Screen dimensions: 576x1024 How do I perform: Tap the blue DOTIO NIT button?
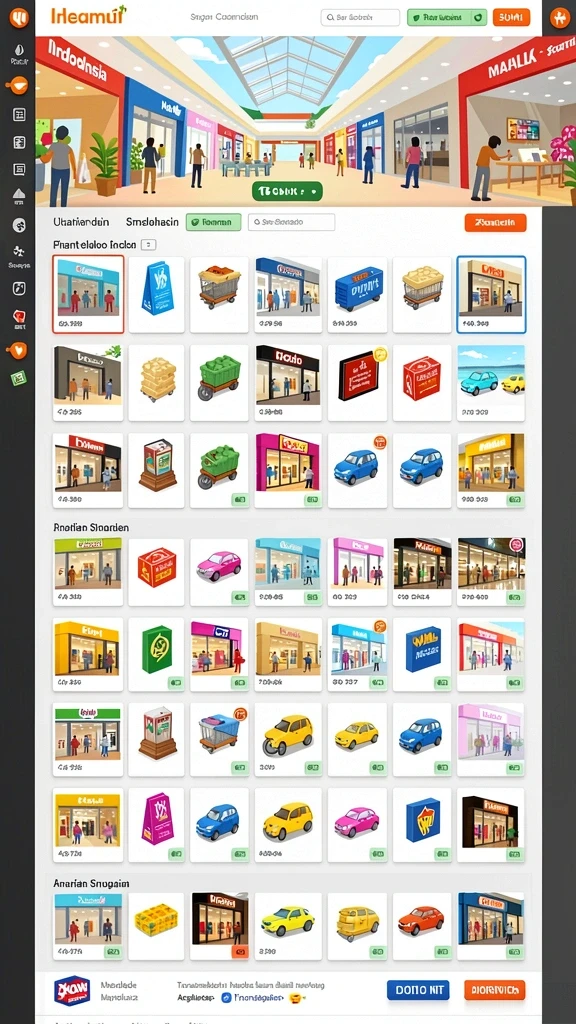[x=418, y=990]
